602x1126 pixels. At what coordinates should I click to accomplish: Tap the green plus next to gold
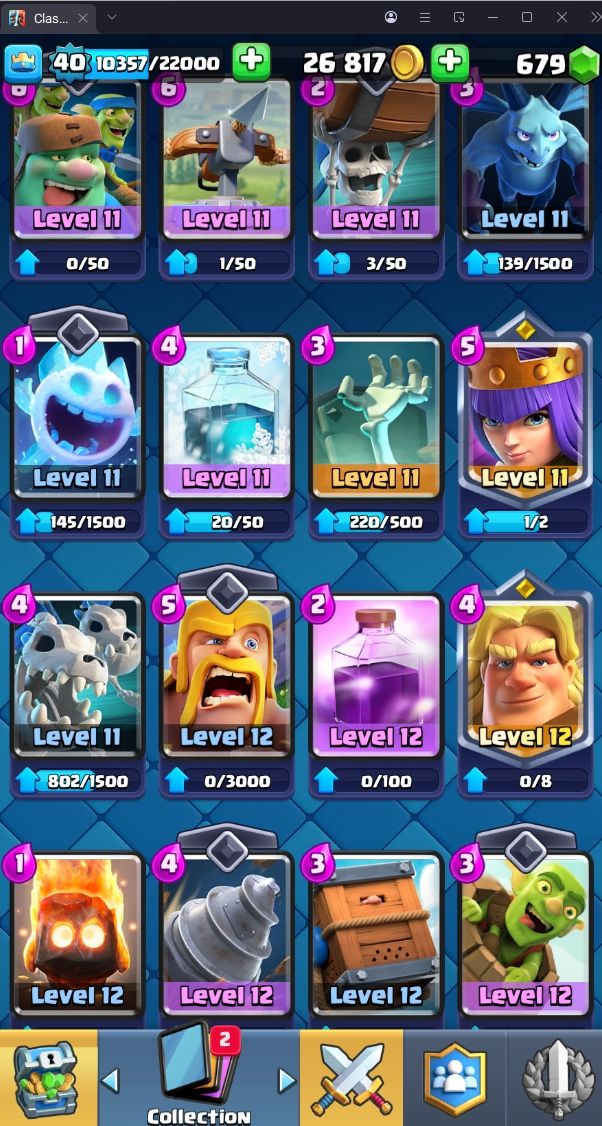click(451, 62)
